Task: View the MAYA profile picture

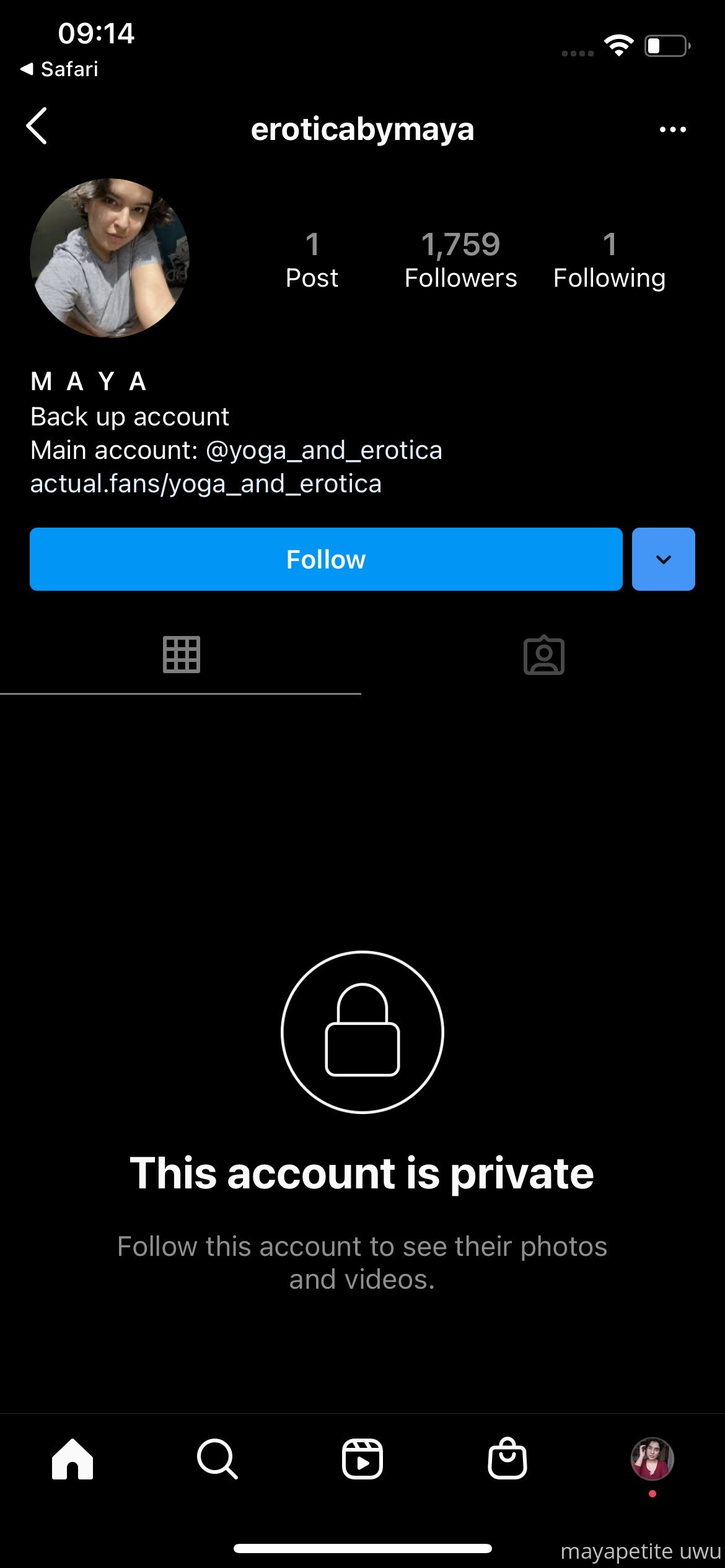Action: pyautogui.click(x=110, y=258)
